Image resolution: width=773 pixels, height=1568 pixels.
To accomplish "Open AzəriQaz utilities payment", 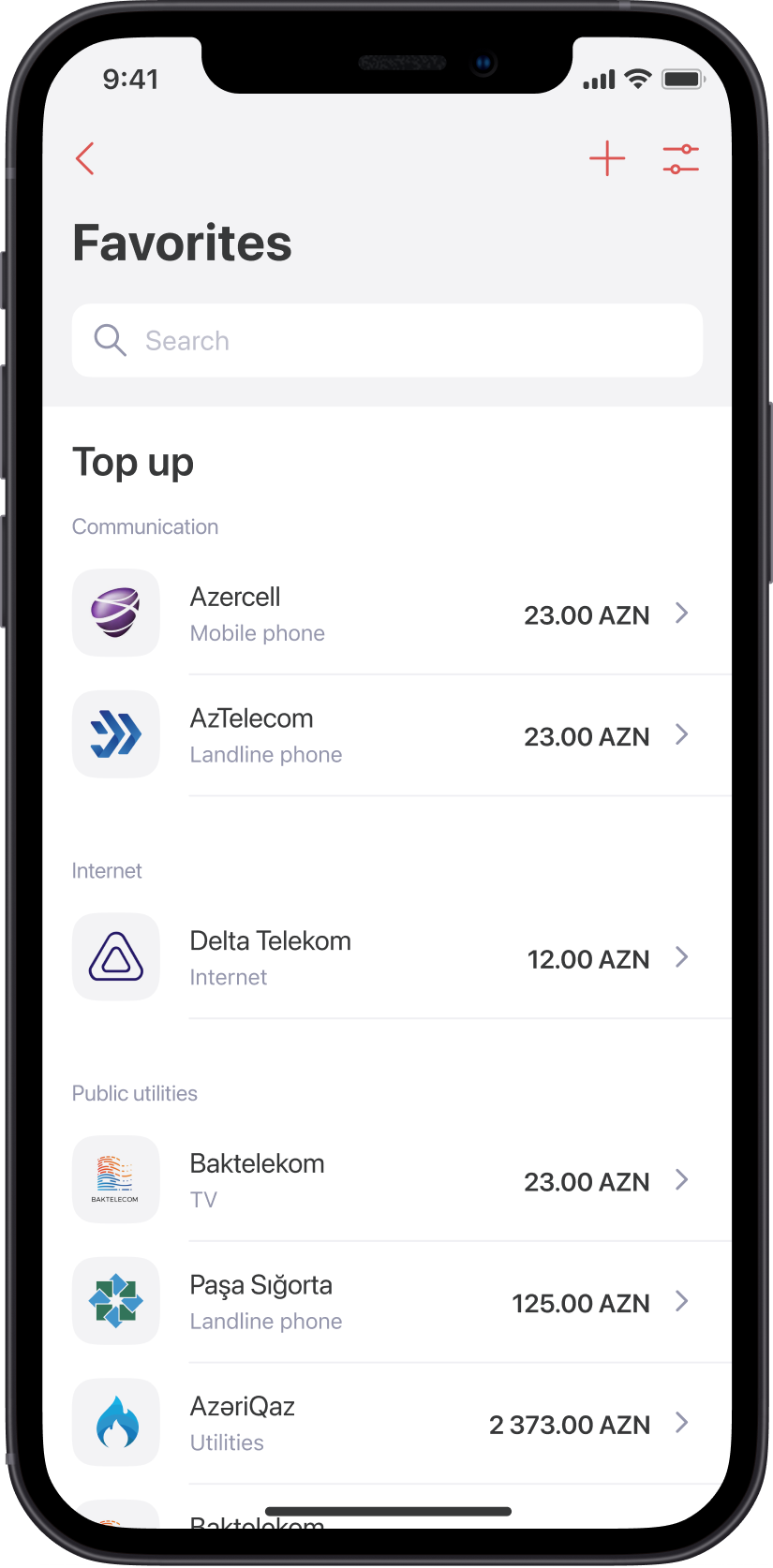I will [387, 1423].
